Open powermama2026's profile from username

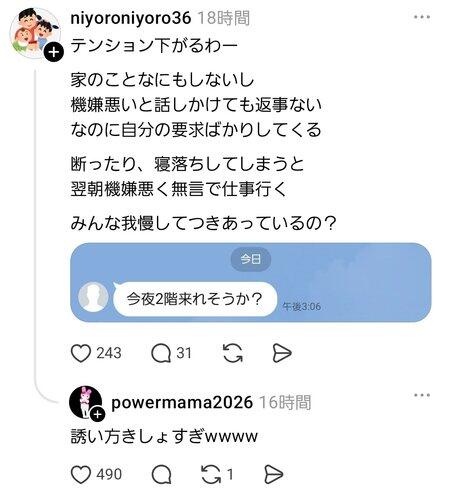point(182,402)
